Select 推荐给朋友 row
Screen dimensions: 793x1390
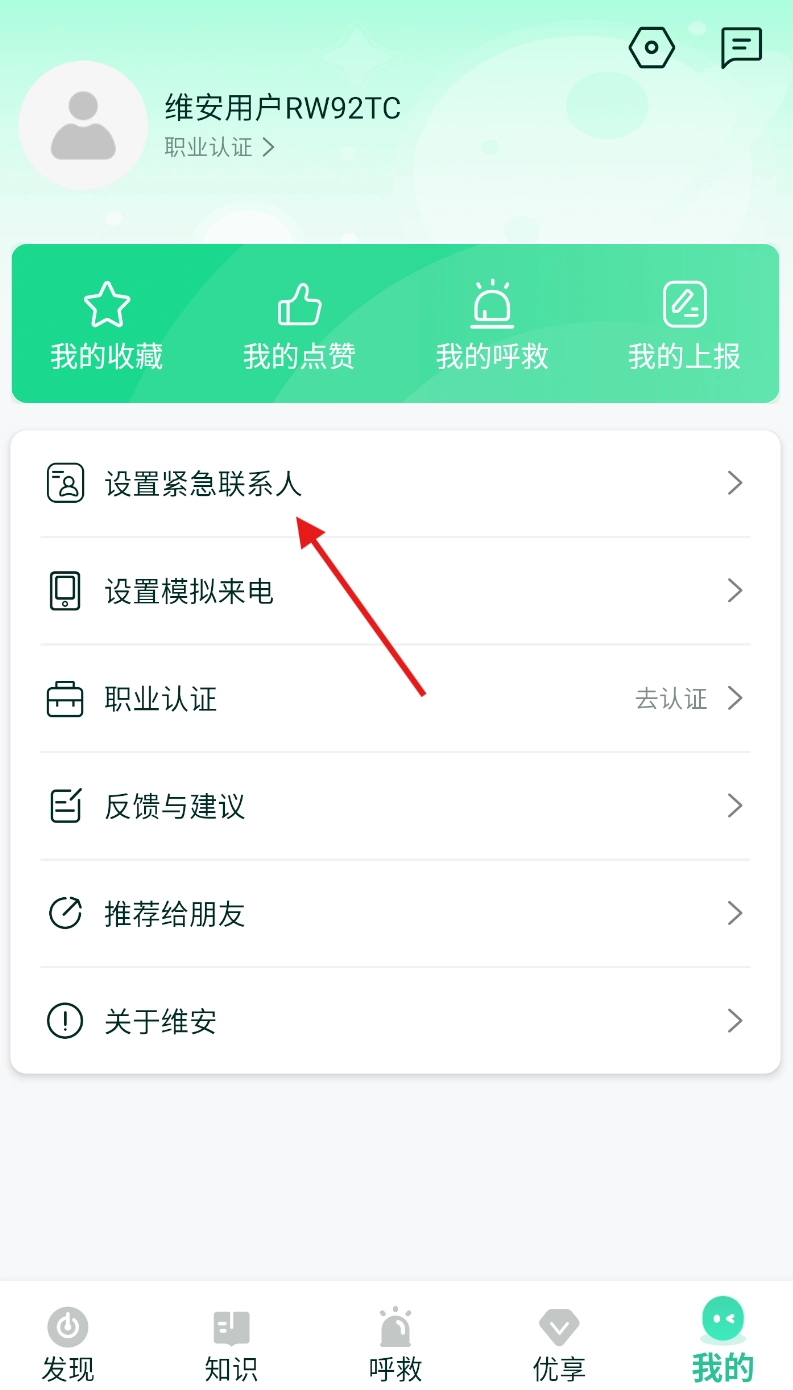(x=395, y=913)
